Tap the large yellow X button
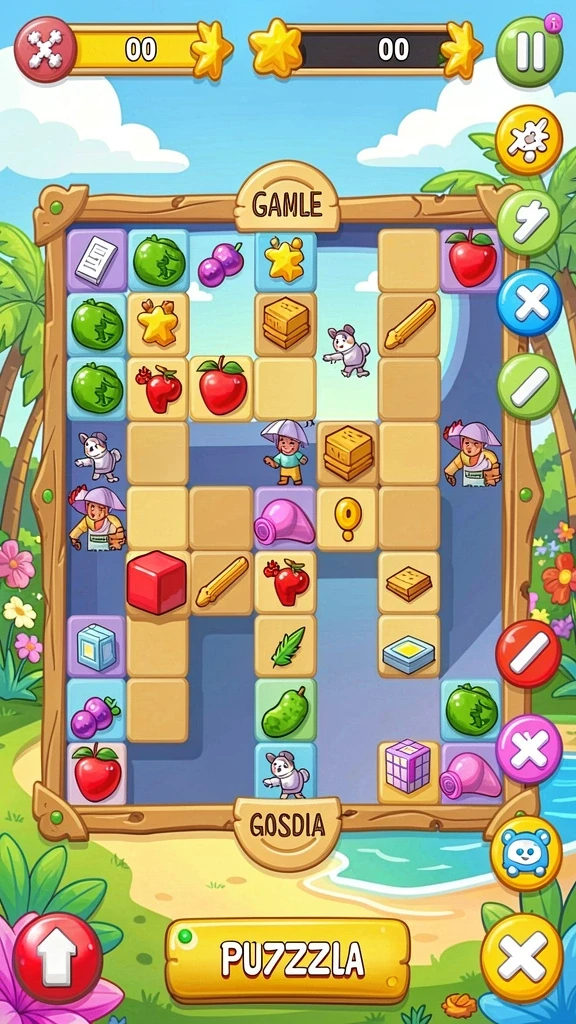Viewport: 576px width, 1024px height. (x=522, y=957)
